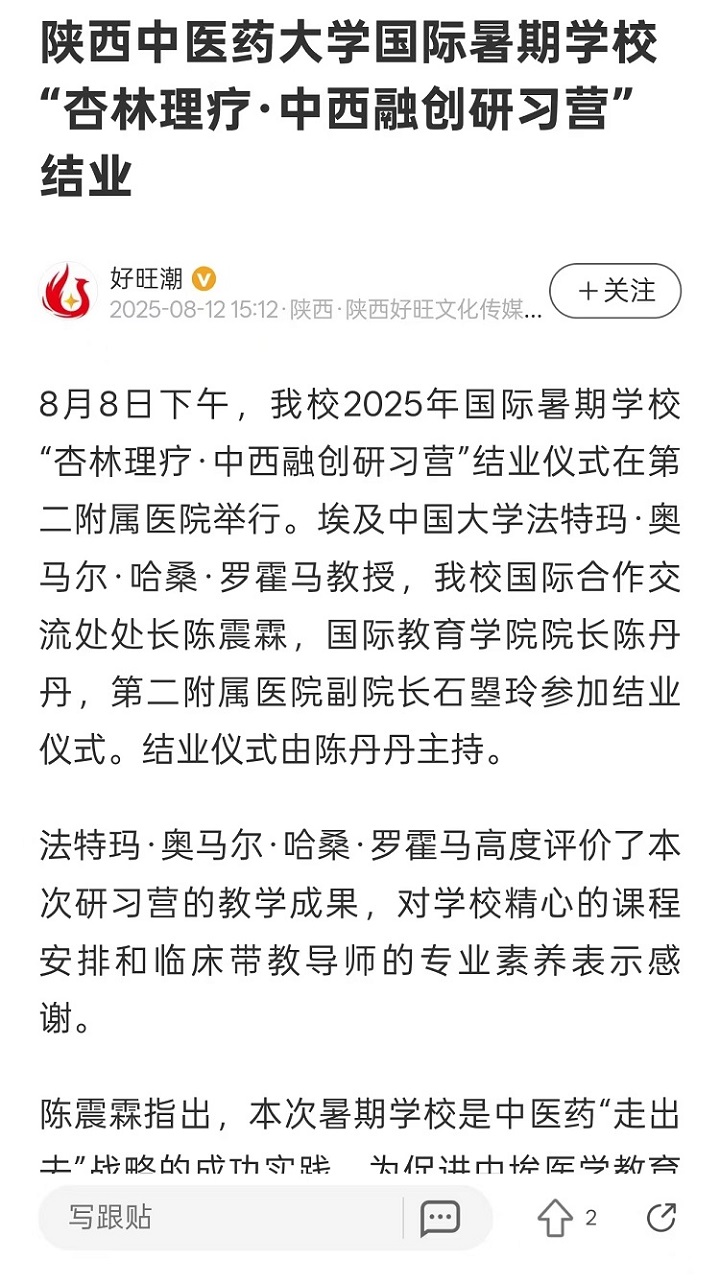The width and height of the screenshot is (720, 1283).
Task: Open 好旺潮 author profile avatar
Action: (x=67, y=292)
